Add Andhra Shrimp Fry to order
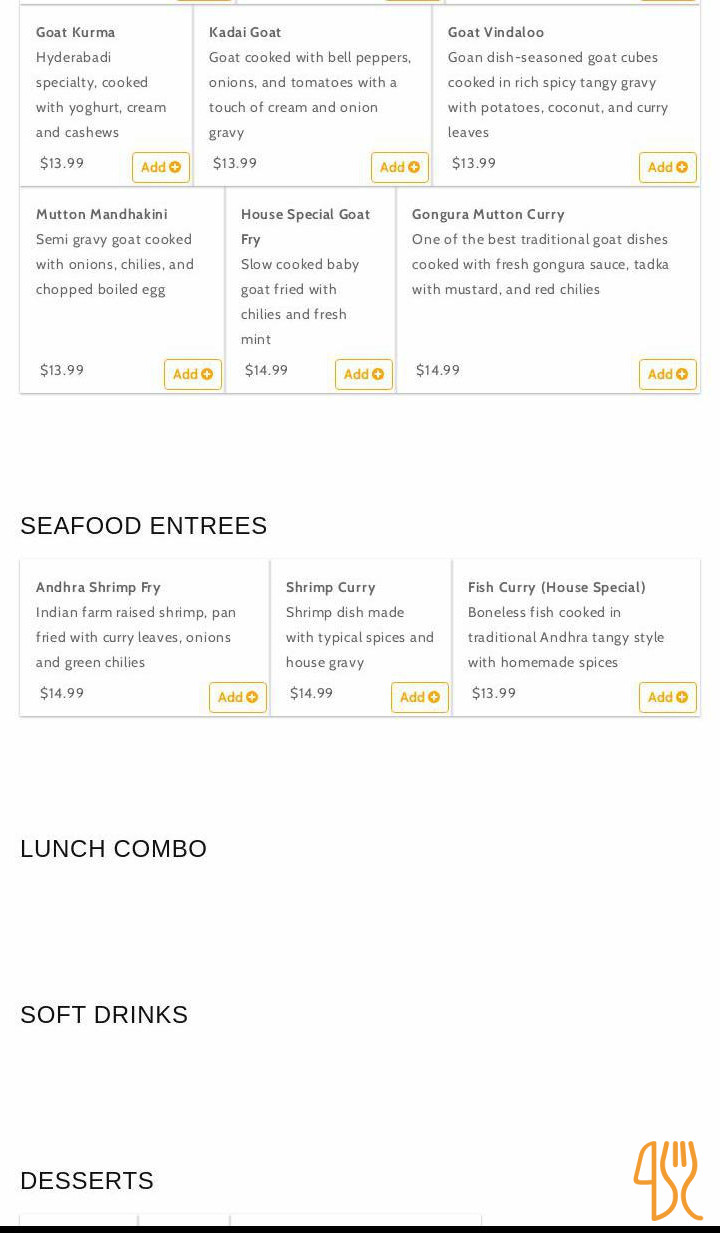The width and height of the screenshot is (720, 1233). [238, 698]
